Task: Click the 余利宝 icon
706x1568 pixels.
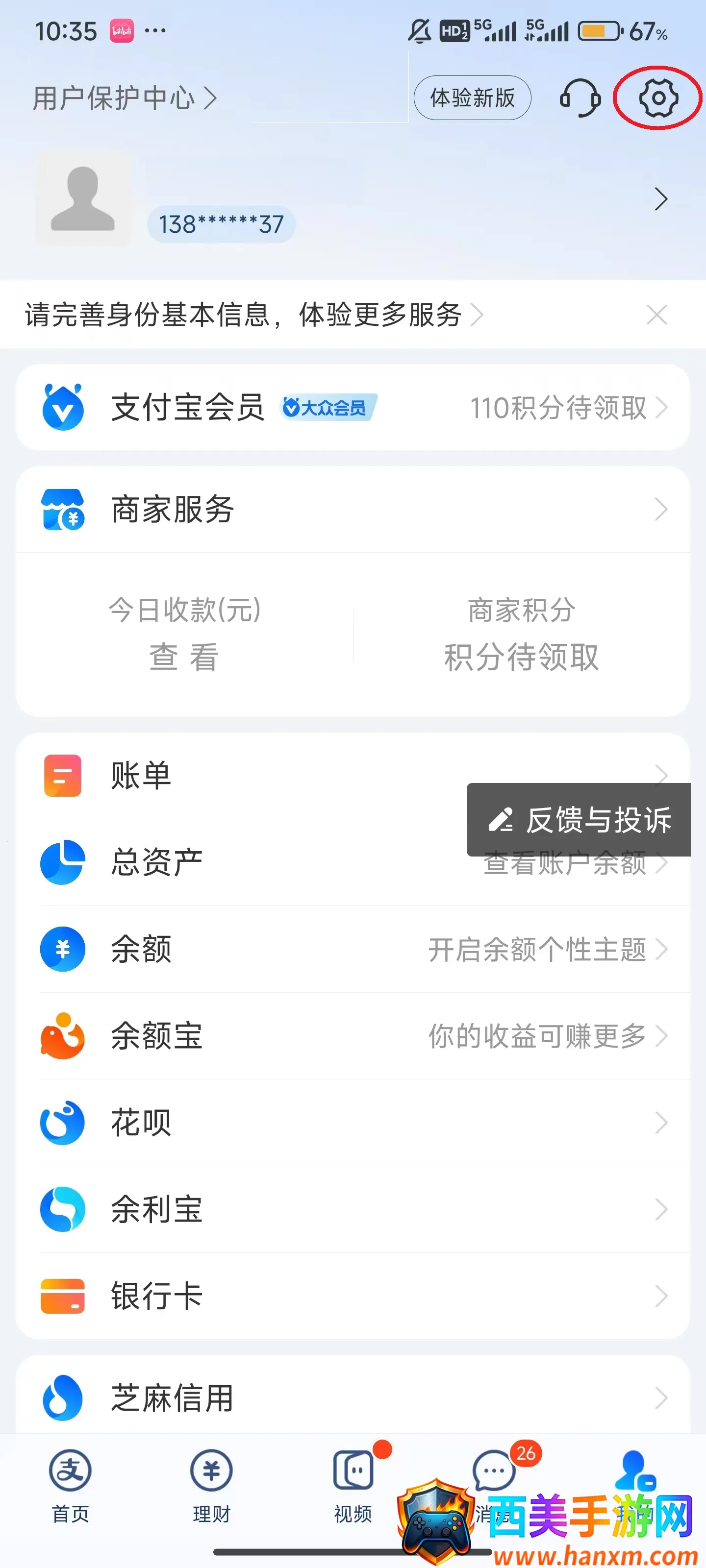Action: [62, 1209]
